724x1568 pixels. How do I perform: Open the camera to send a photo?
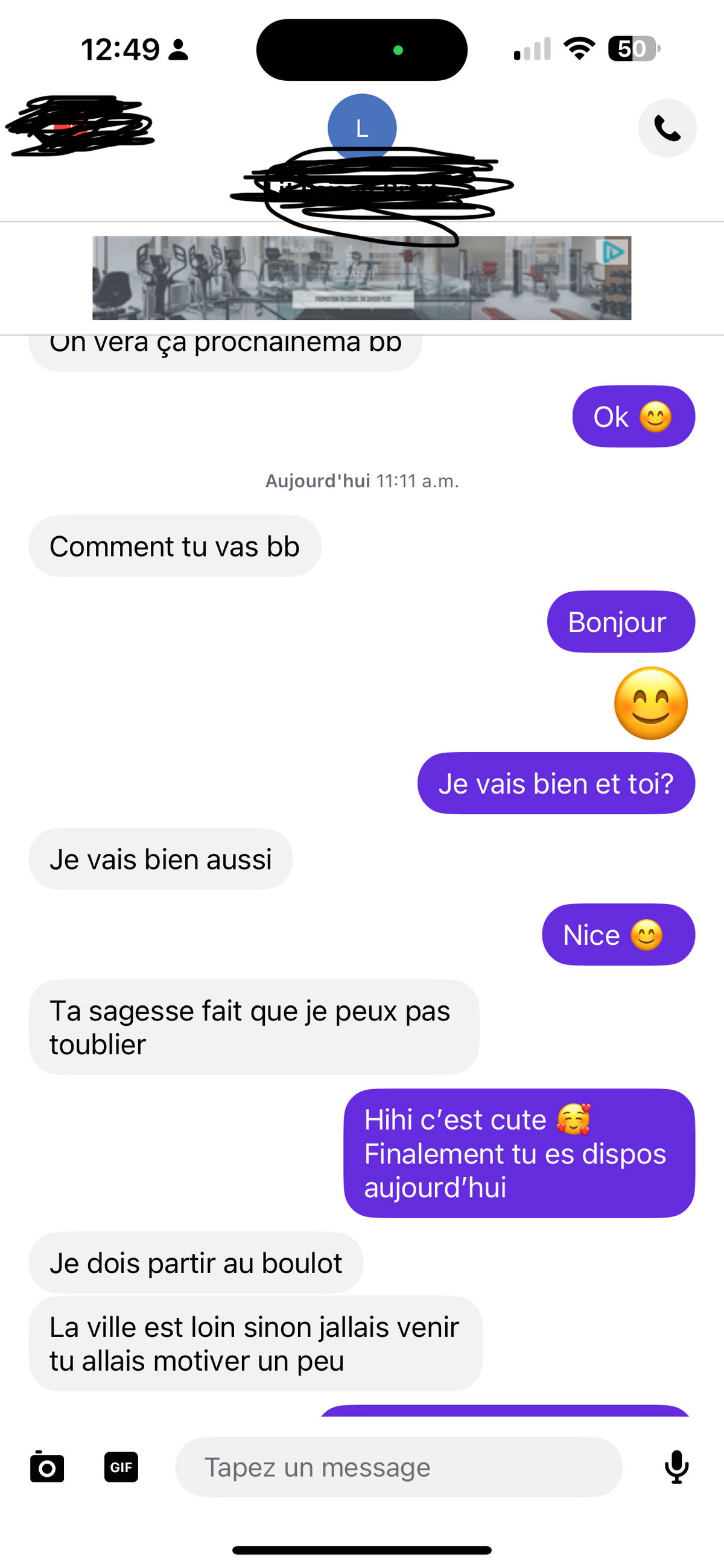(x=47, y=1467)
